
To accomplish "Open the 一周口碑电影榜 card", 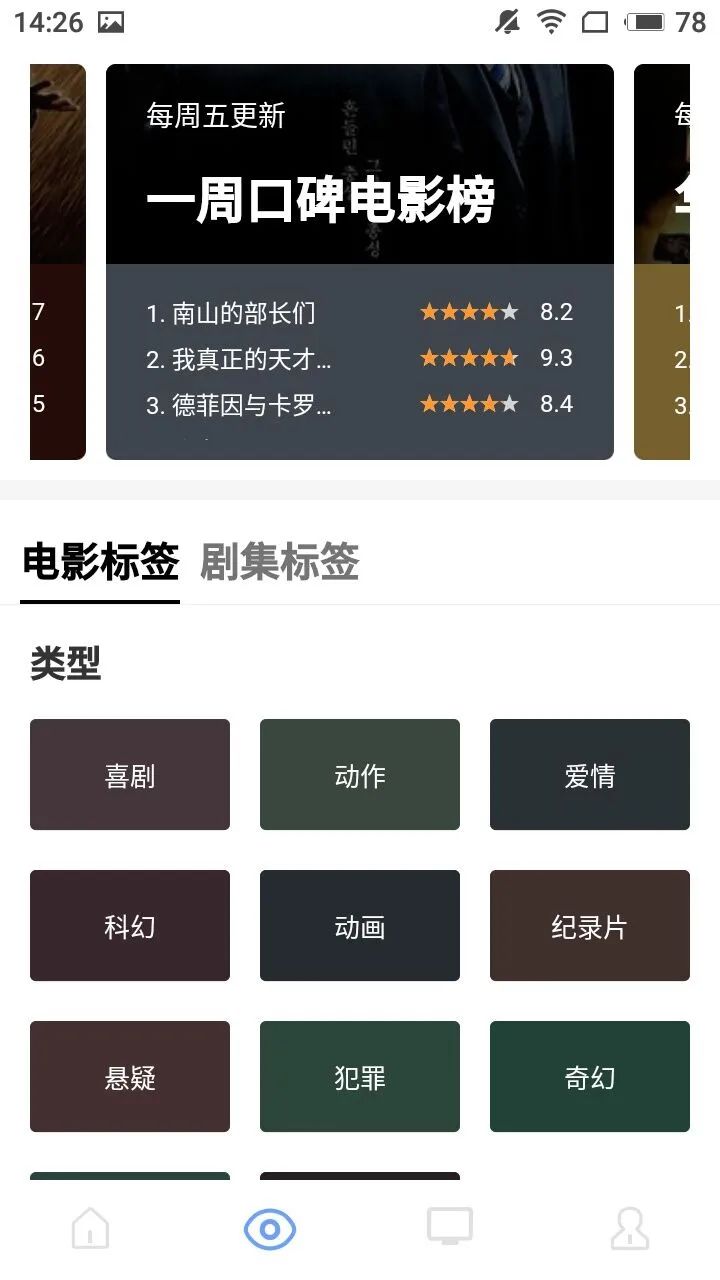I will pos(360,262).
